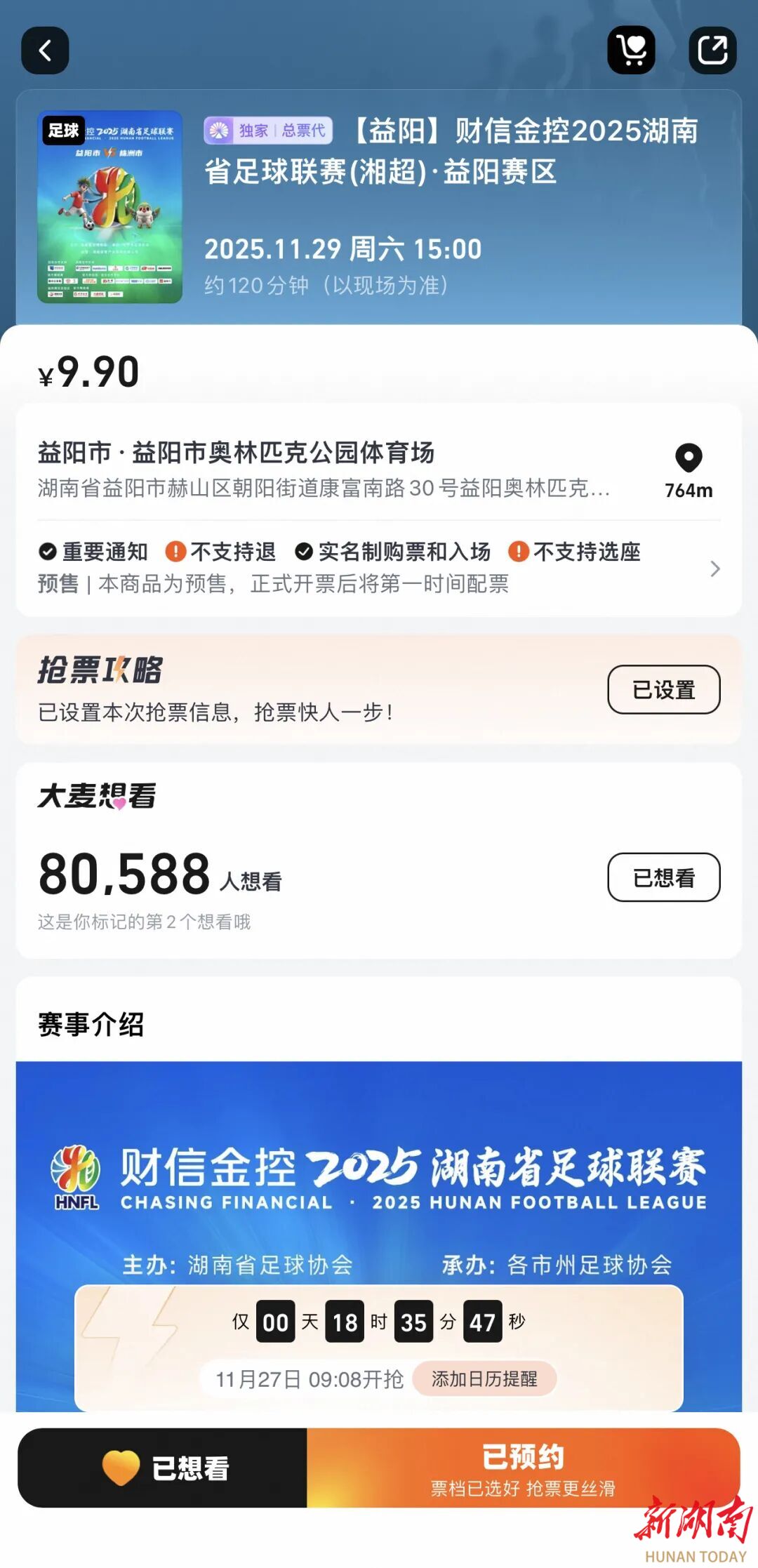
Task: Open the shopping cart icon
Action: coord(631,51)
